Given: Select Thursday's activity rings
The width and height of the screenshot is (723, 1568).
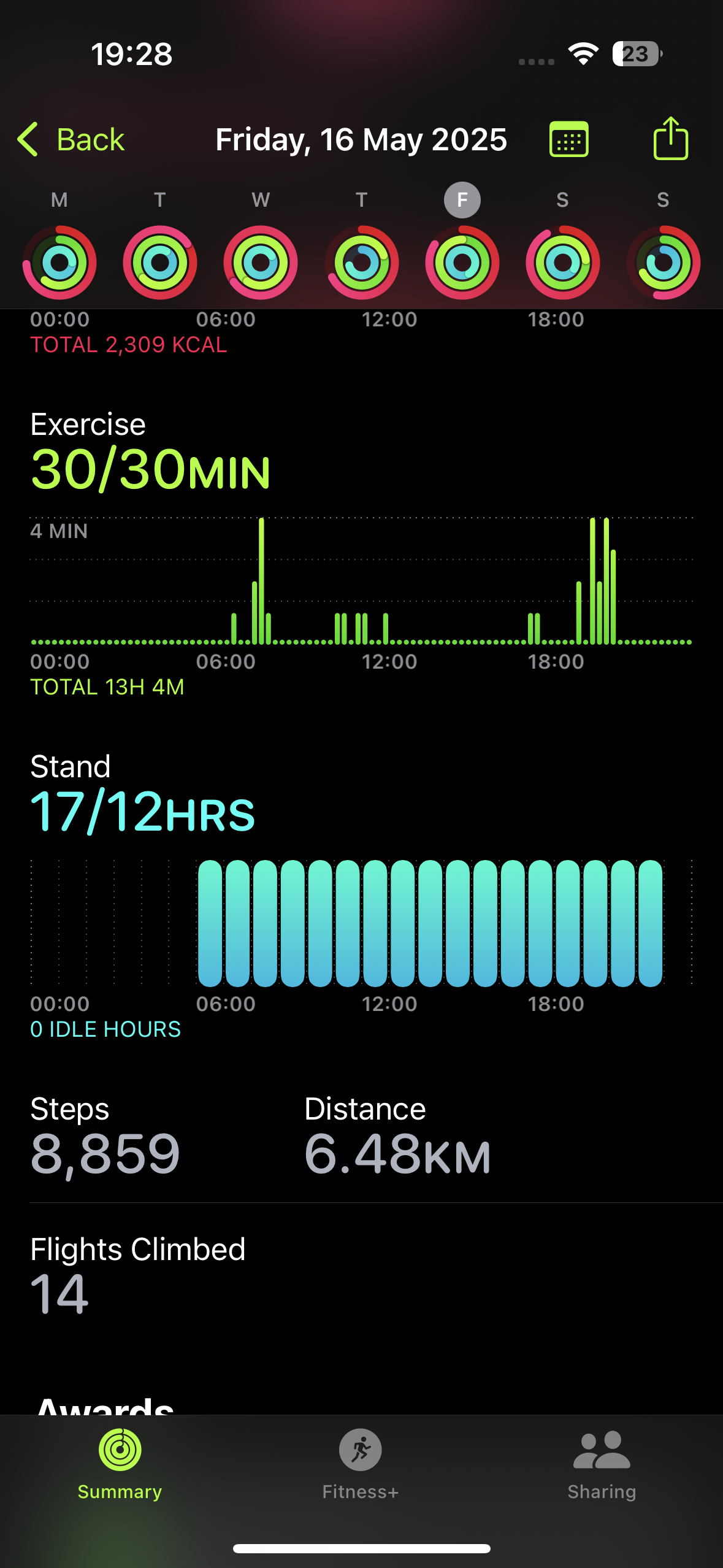Looking at the screenshot, I should pos(362,263).
